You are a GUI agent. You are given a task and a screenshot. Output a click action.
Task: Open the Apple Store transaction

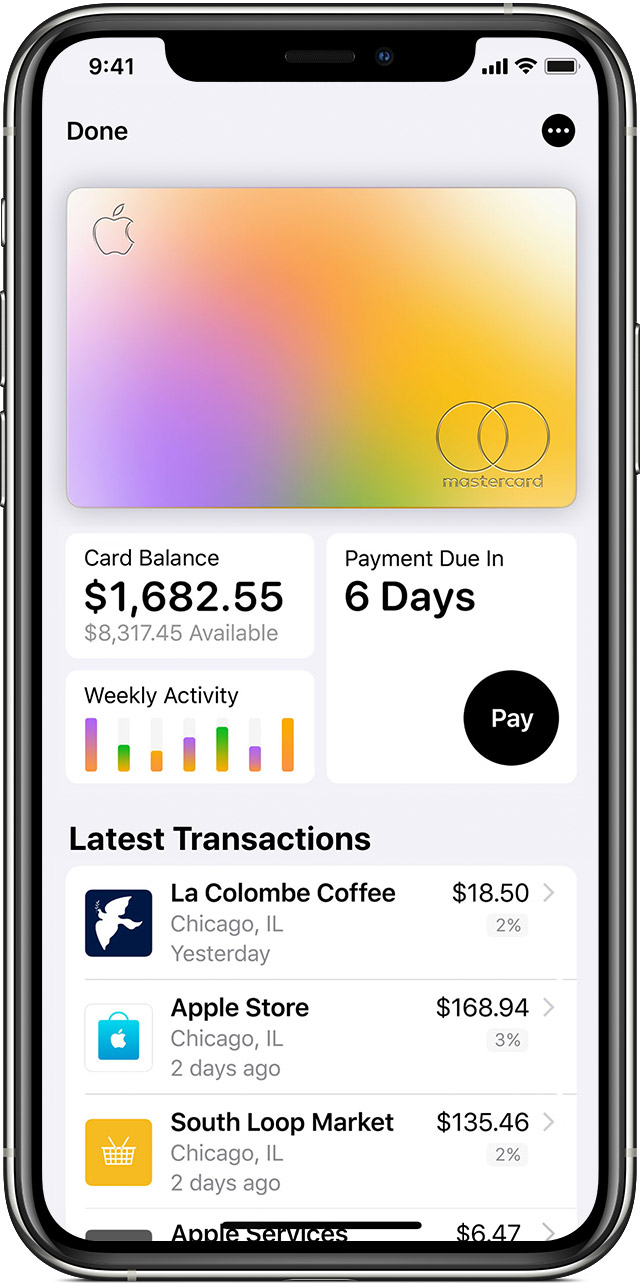[x=320, y=1037]
